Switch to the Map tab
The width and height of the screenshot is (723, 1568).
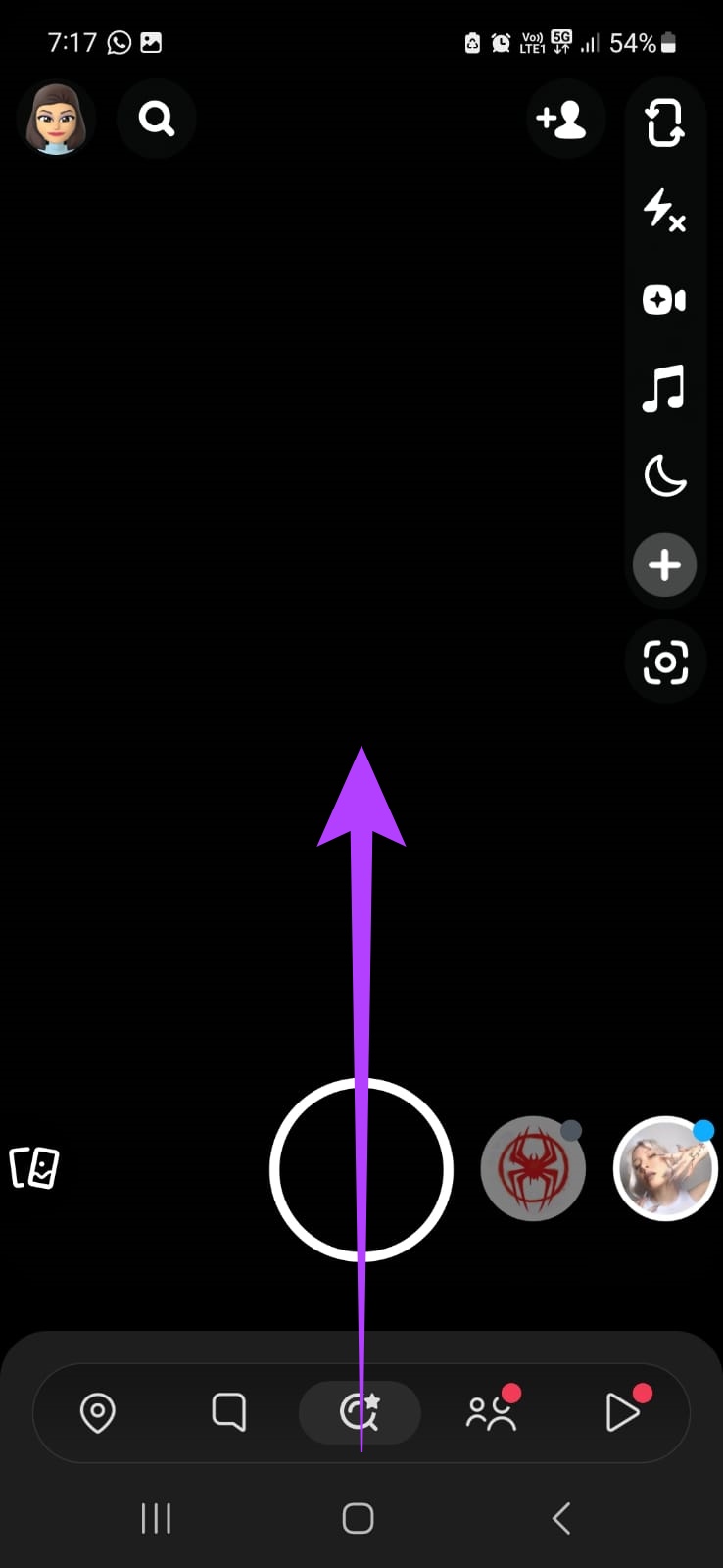coord(97,1412)
